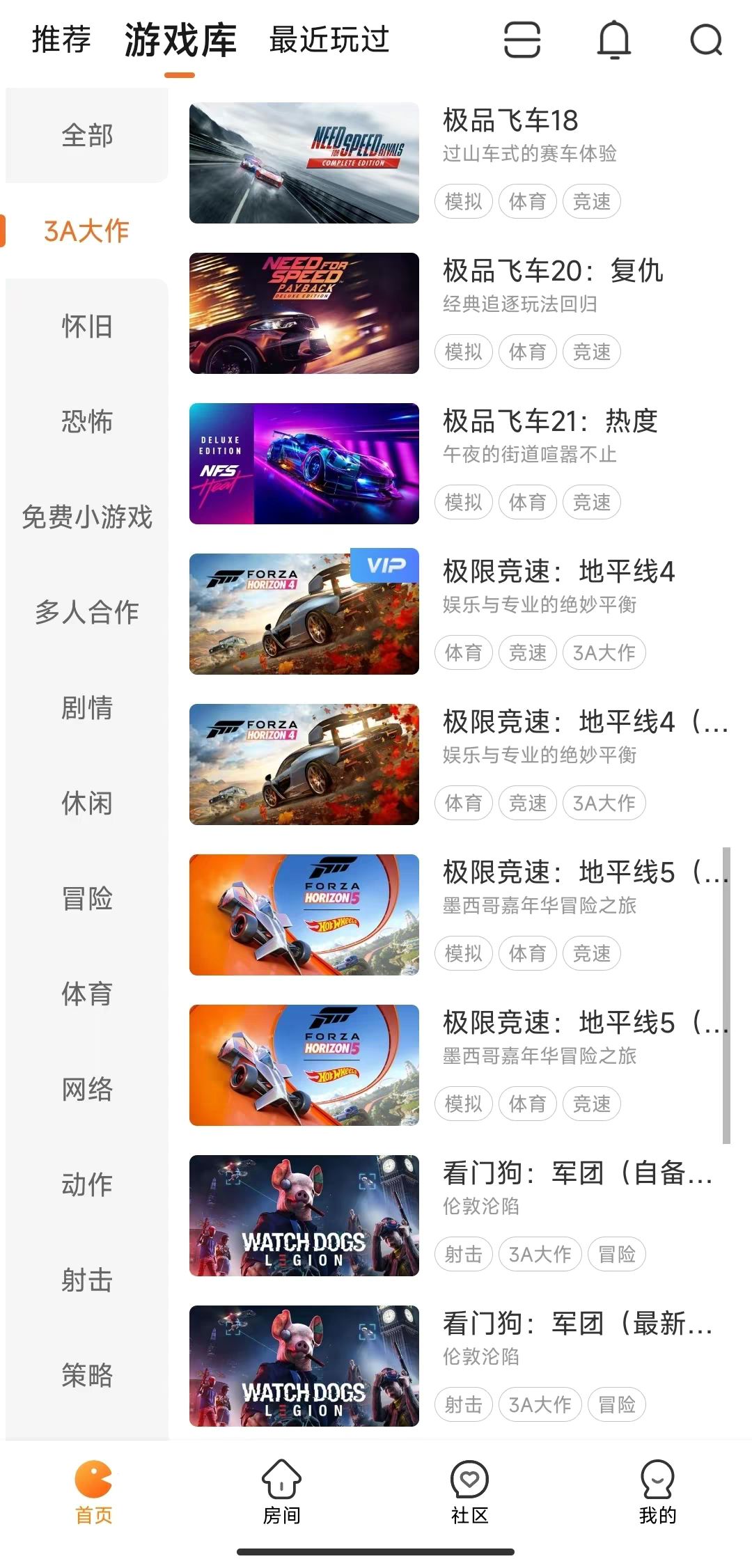
Task: Select the 怀旧 category
Action: pyautogui.click(x=87, y=326)
